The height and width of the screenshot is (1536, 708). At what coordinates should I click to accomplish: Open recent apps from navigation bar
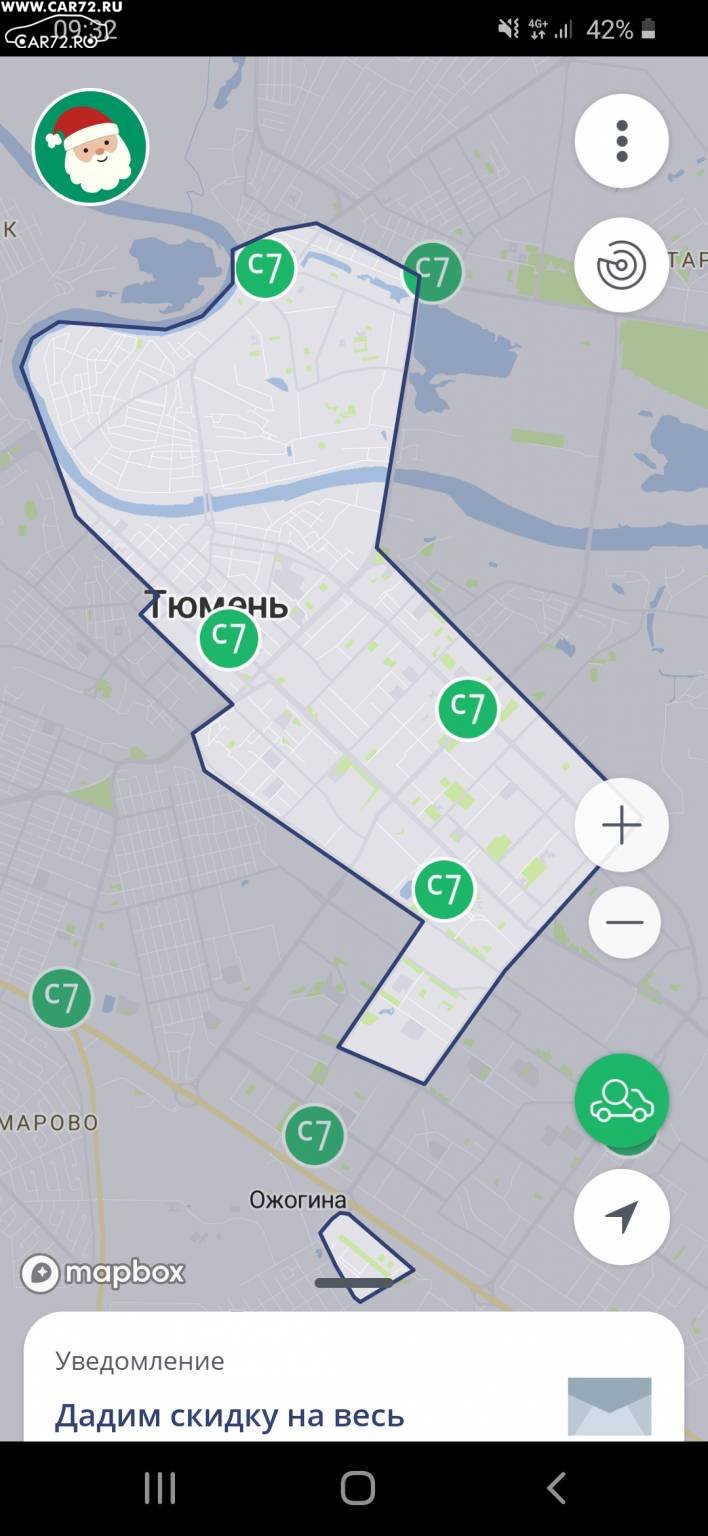tap(160, 1488)
